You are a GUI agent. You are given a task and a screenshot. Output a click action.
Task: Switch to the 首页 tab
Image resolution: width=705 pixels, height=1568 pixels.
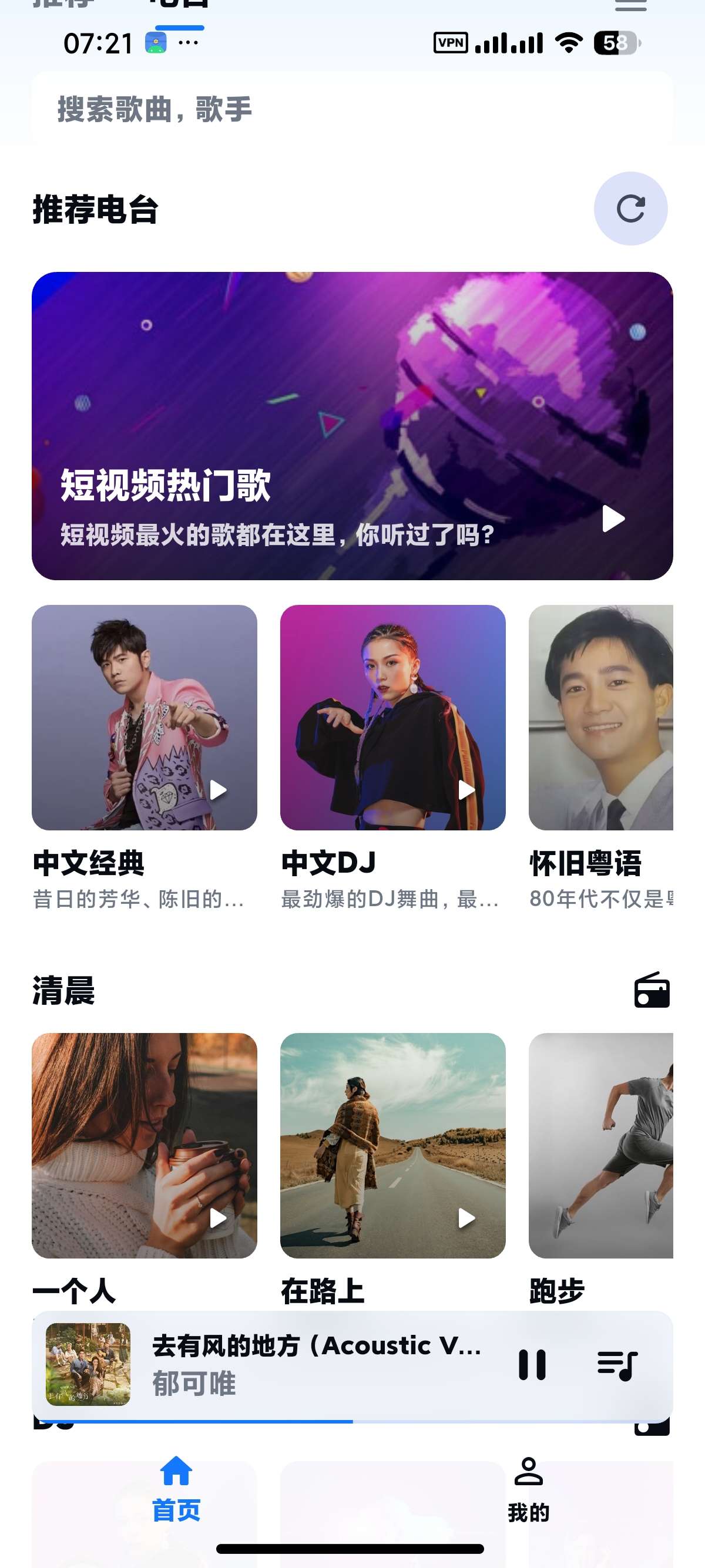tap(176, 1488)
